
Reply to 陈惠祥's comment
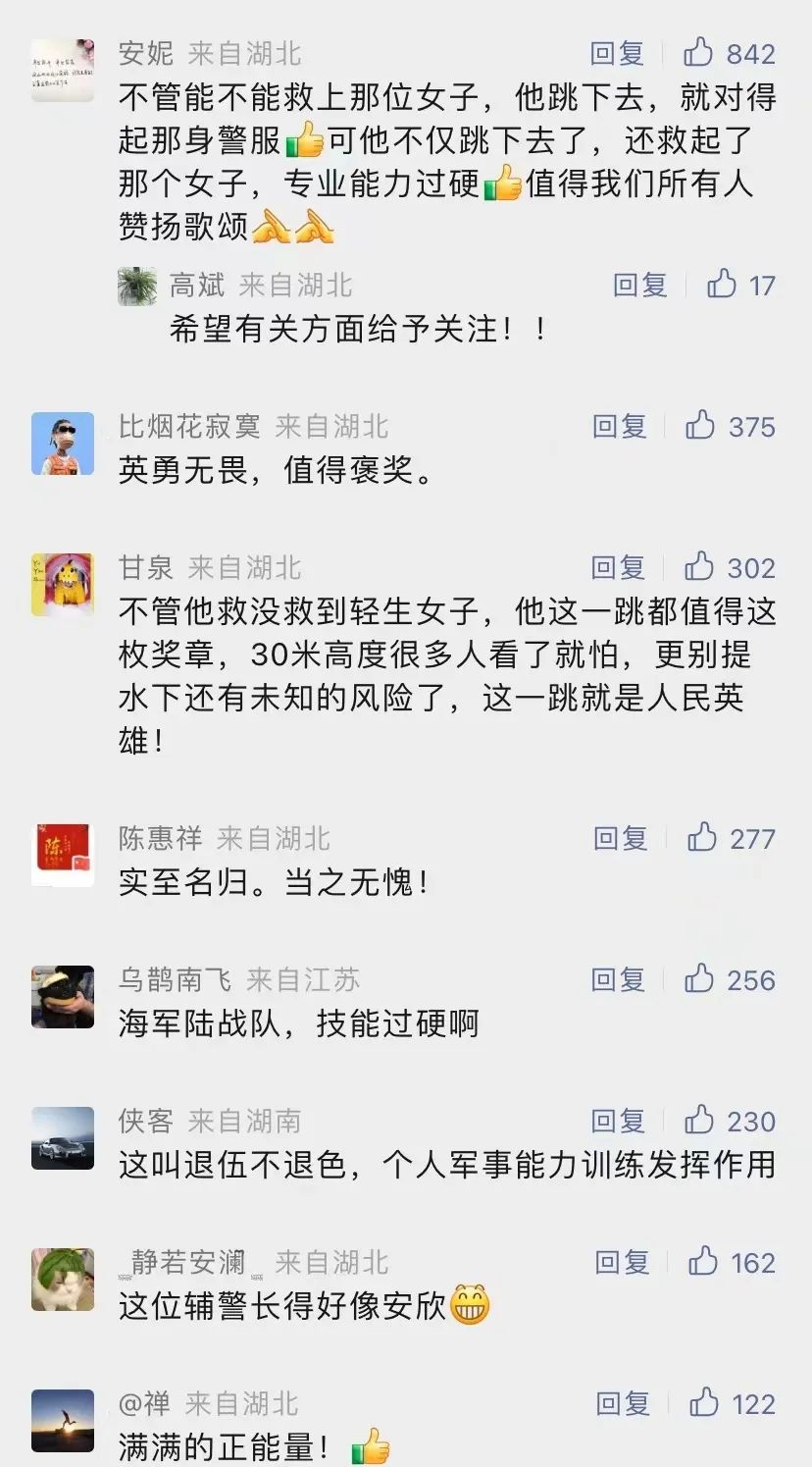click(620, 838)
